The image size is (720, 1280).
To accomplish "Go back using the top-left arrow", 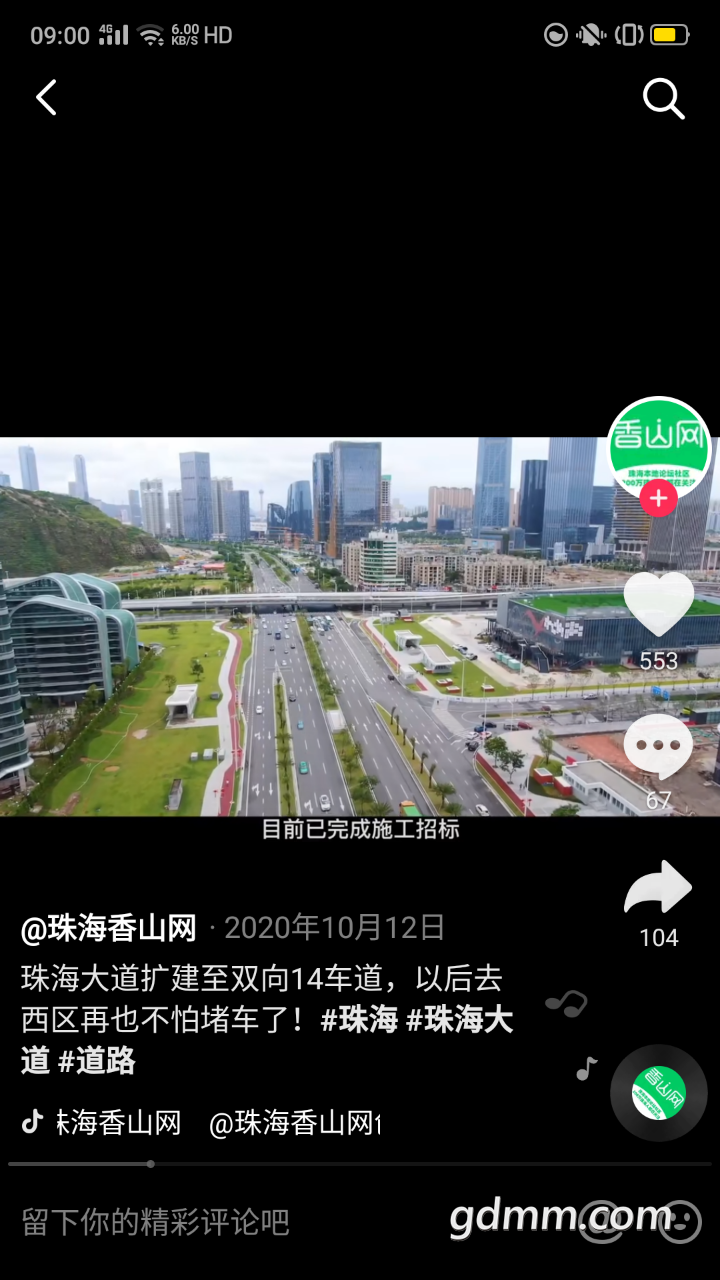I will click(46, 98).
